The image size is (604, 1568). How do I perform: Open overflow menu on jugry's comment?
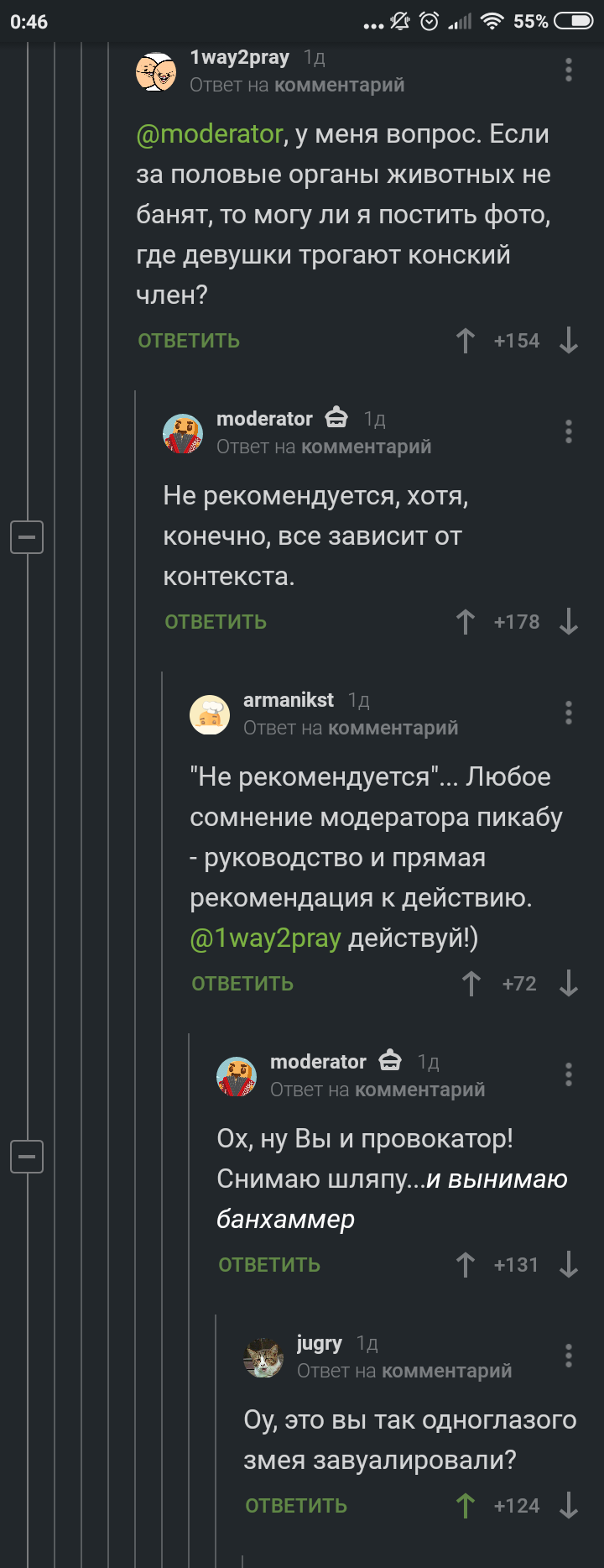(569, 1356)
